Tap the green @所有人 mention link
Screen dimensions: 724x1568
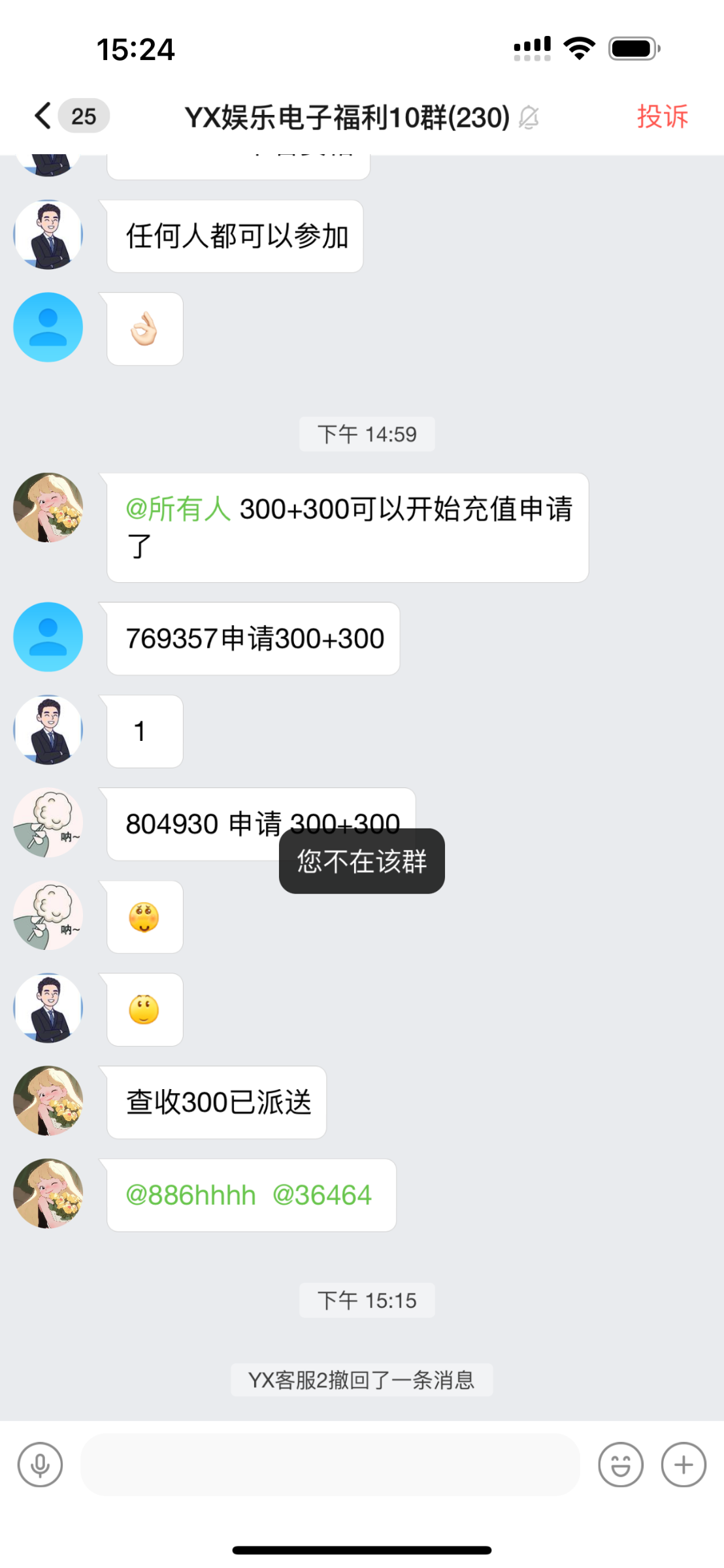[176, 511]
